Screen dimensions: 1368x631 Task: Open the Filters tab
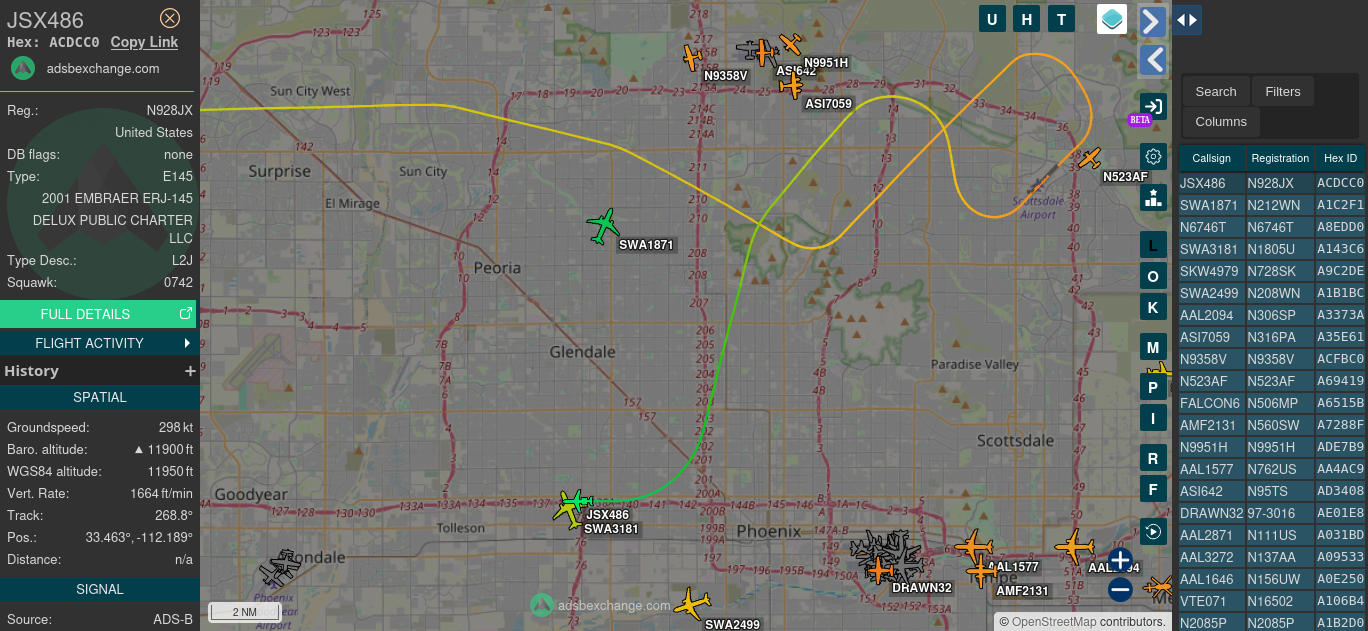1283,91
